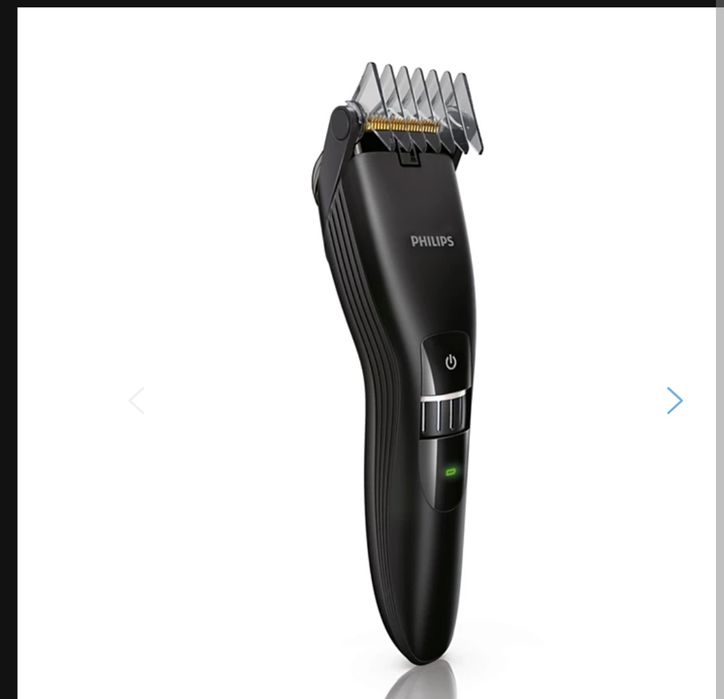Image resolution: width=724 pixels, height=699 pixels.
Task: Tap the faded previous image arrow
Action: (x=137, y=401)
